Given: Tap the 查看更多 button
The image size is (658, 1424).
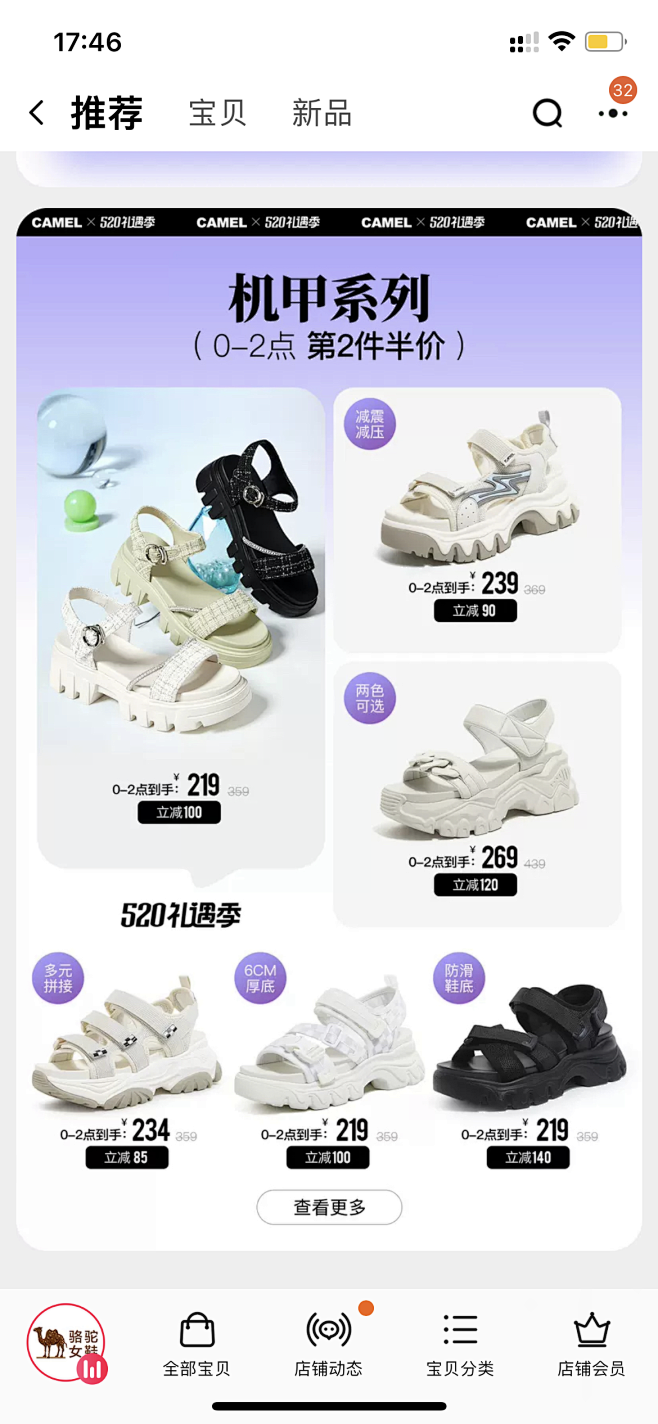Looking at the screenshot, I should click(x=329, y=1207).
